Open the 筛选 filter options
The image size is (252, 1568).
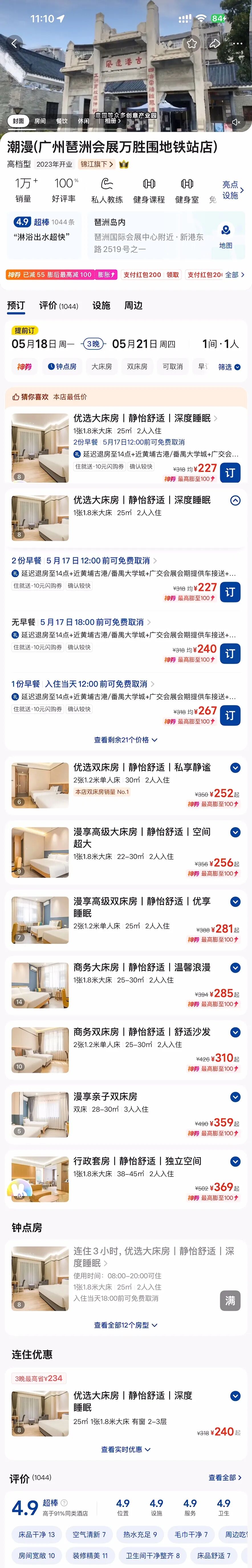click(229, 367)
